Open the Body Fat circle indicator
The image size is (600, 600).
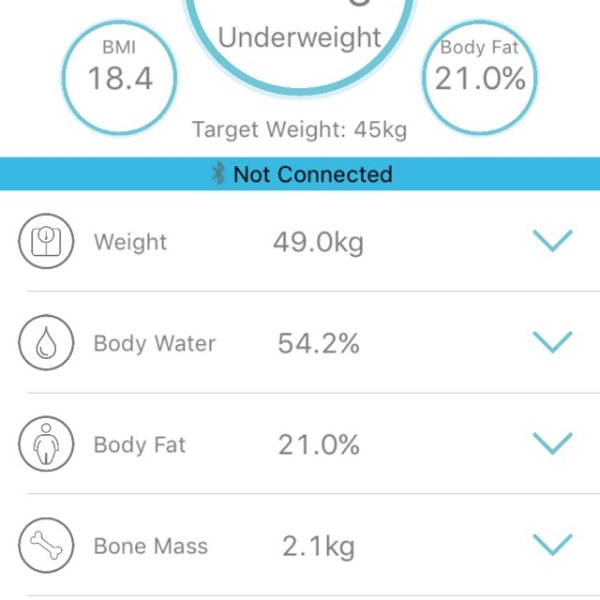point(480,76)
